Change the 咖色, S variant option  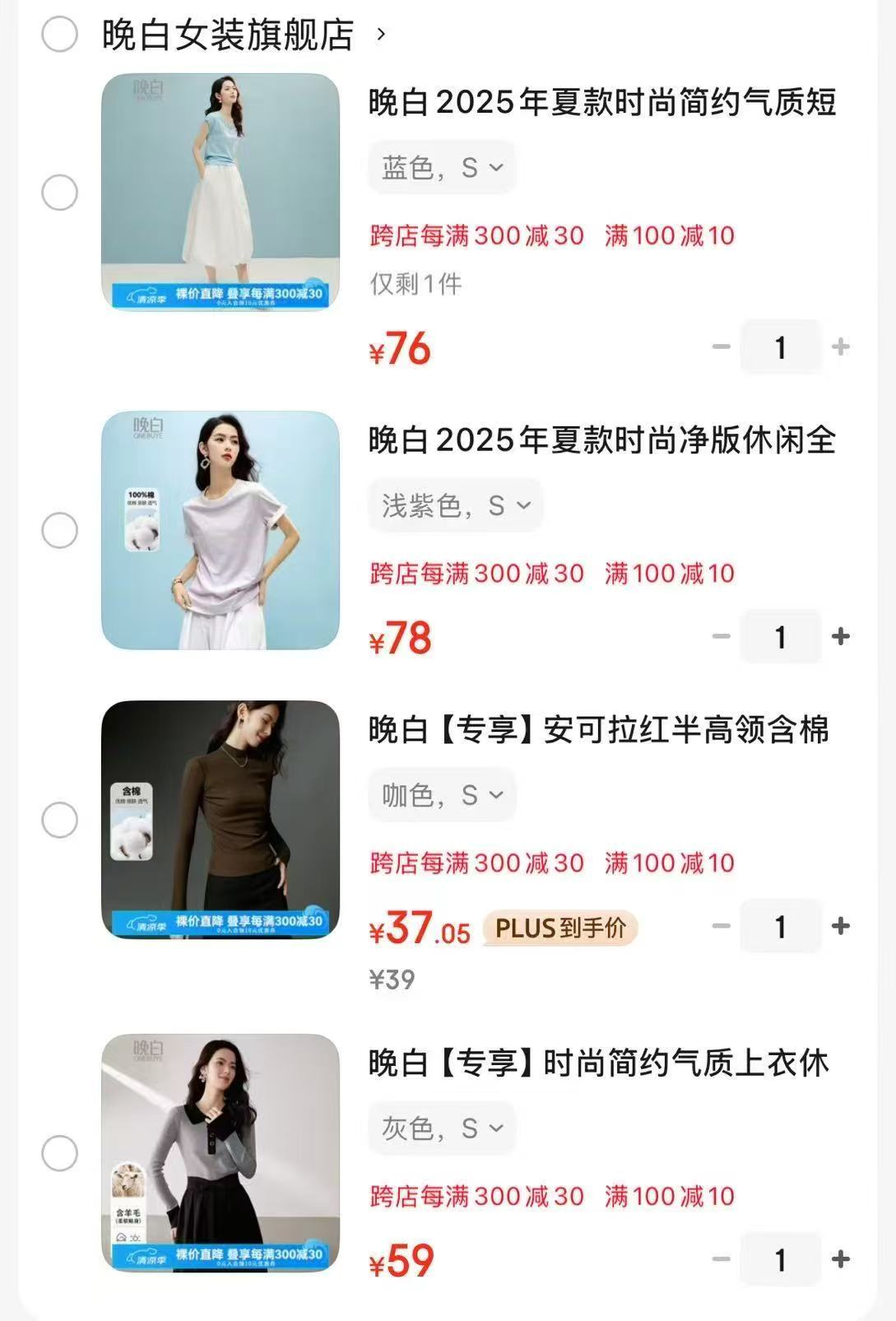pyautogui.click(x=442, y=795)
